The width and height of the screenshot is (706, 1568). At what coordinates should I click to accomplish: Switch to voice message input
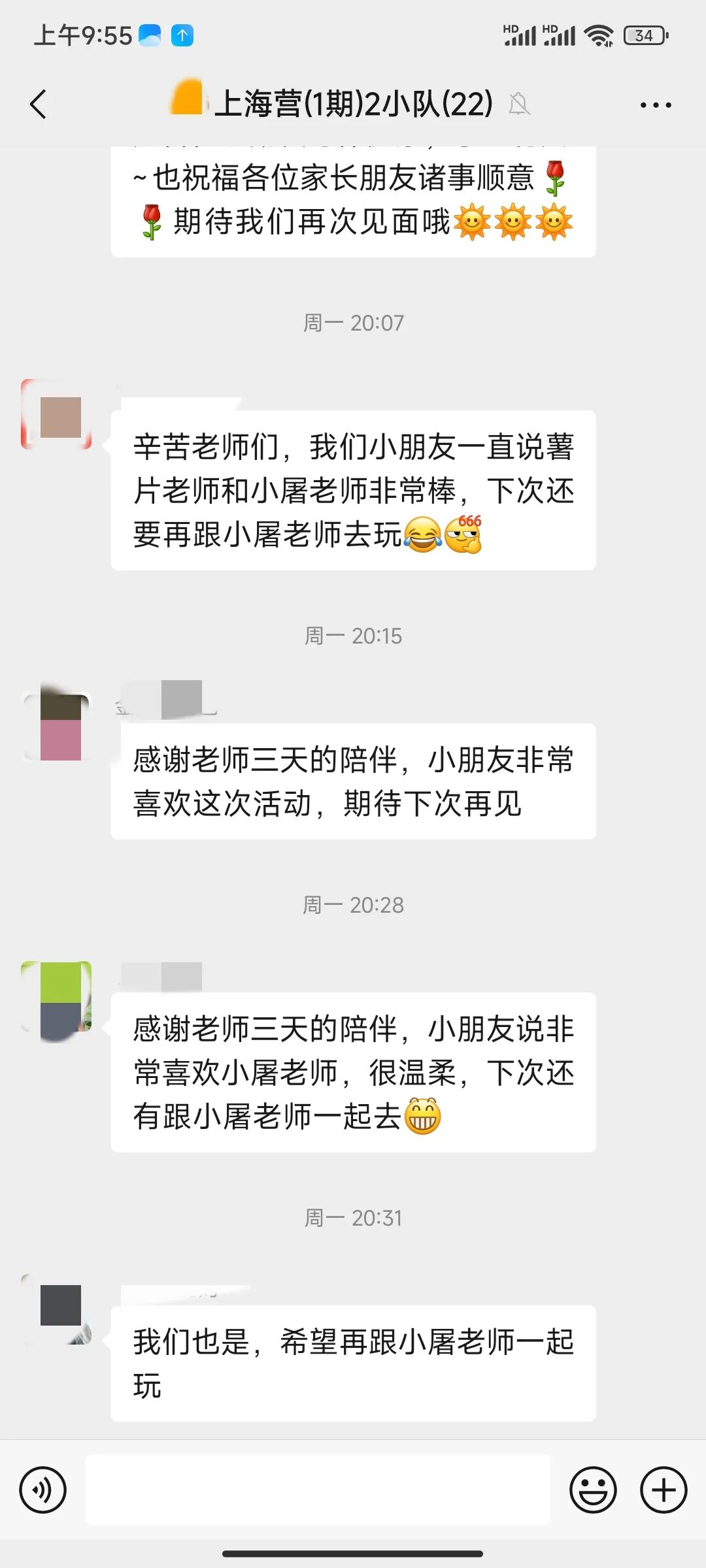pyautogui.click(x=42, y=1490)
